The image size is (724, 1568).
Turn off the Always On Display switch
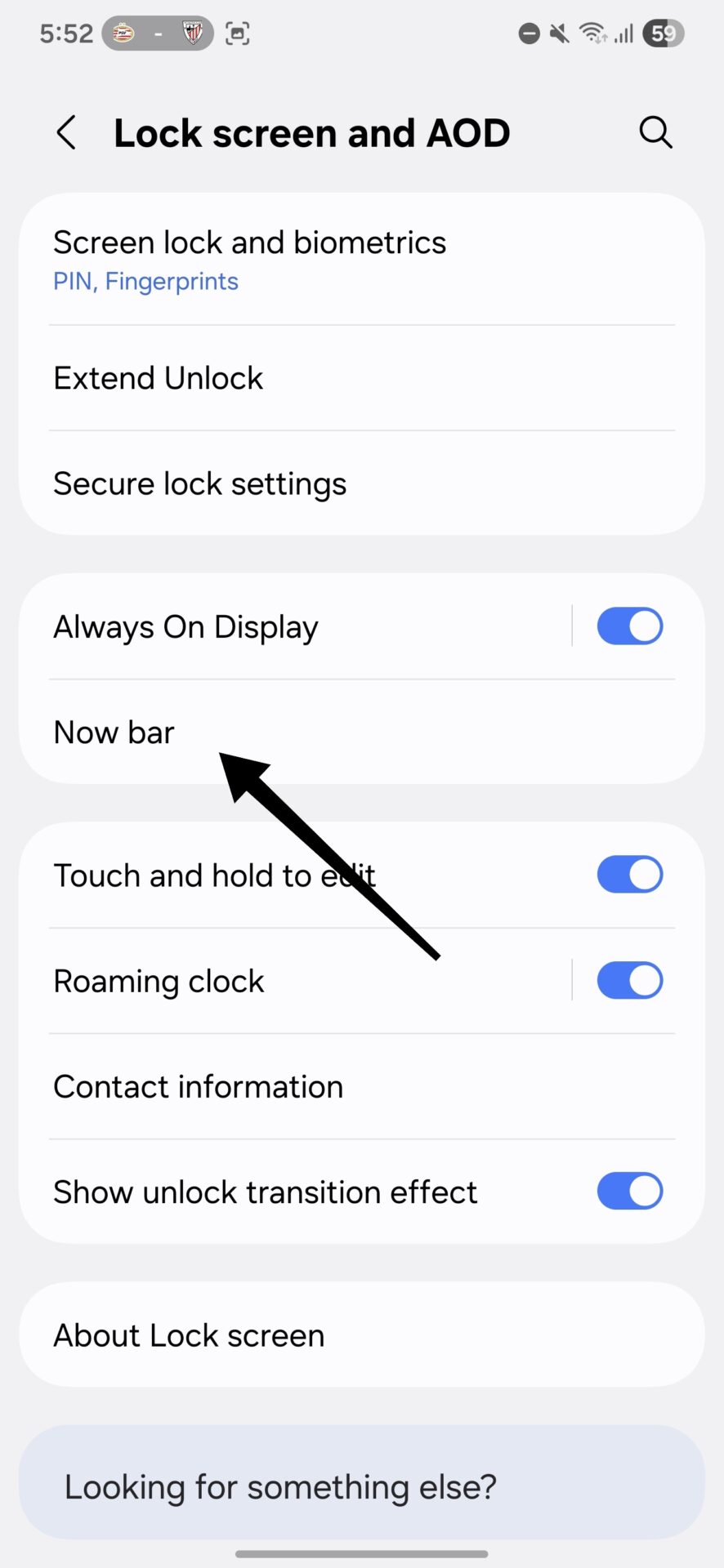(629, 626)
